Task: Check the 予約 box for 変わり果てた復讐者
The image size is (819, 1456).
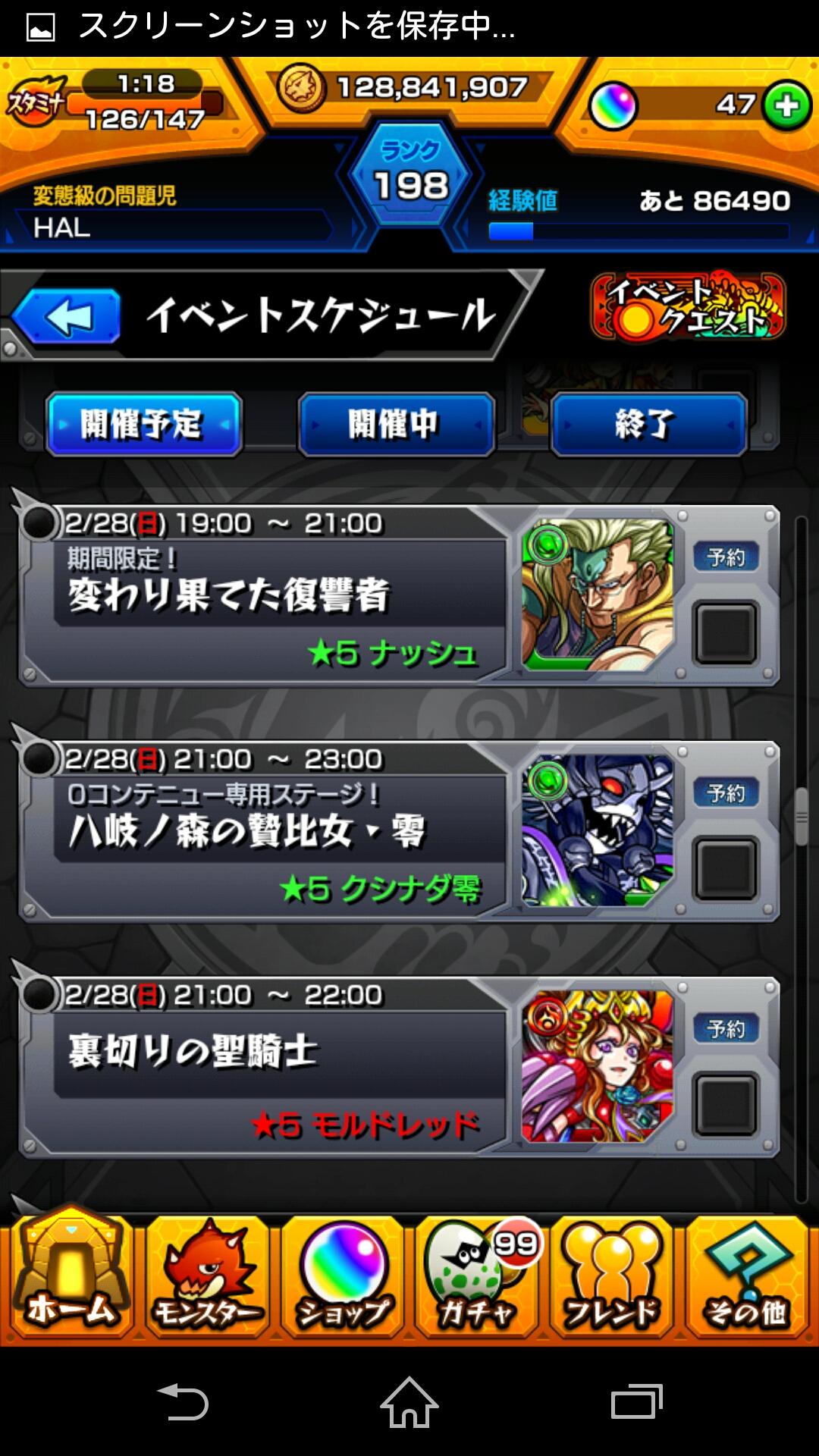Action: pos(726,632)
